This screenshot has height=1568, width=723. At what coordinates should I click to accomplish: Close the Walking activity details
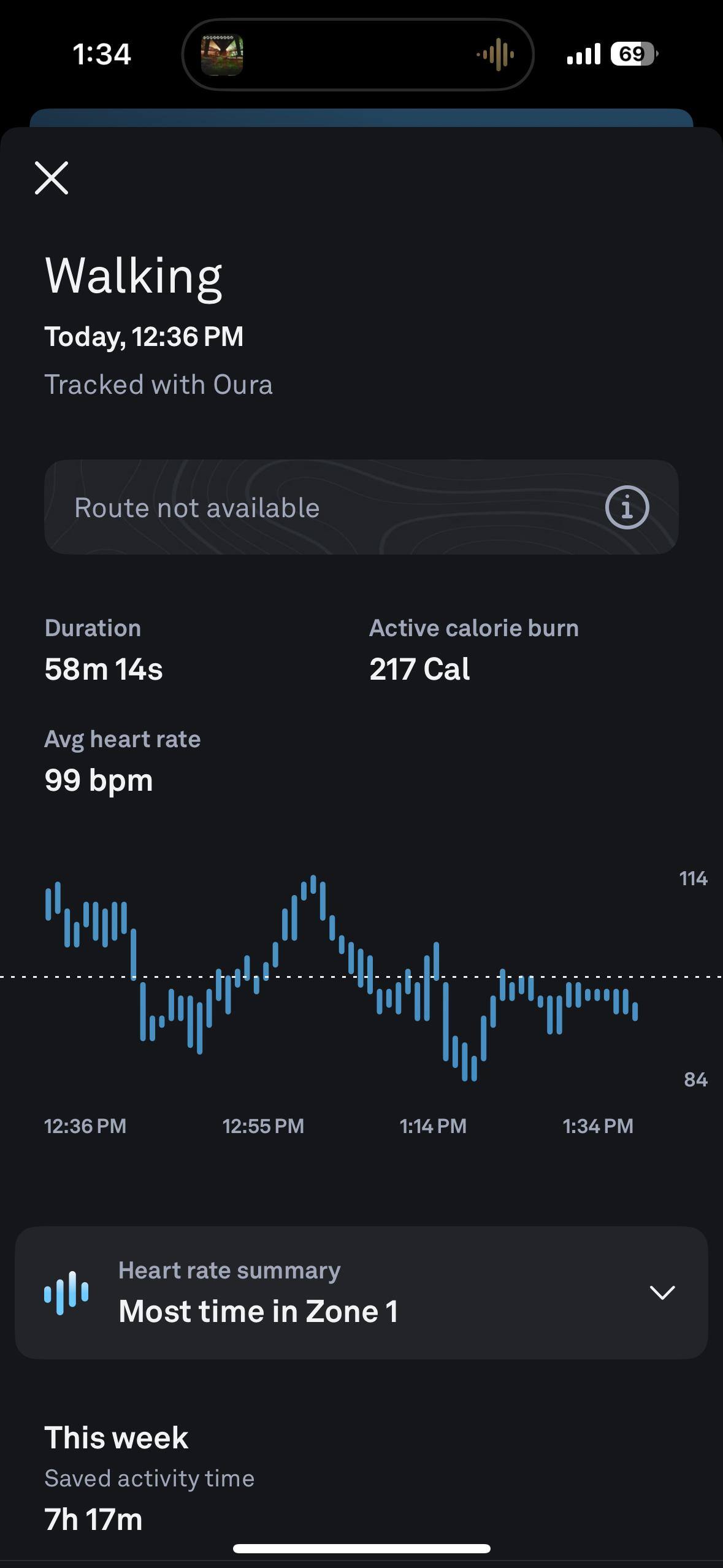pyautogui.click(x=52, y=178)
